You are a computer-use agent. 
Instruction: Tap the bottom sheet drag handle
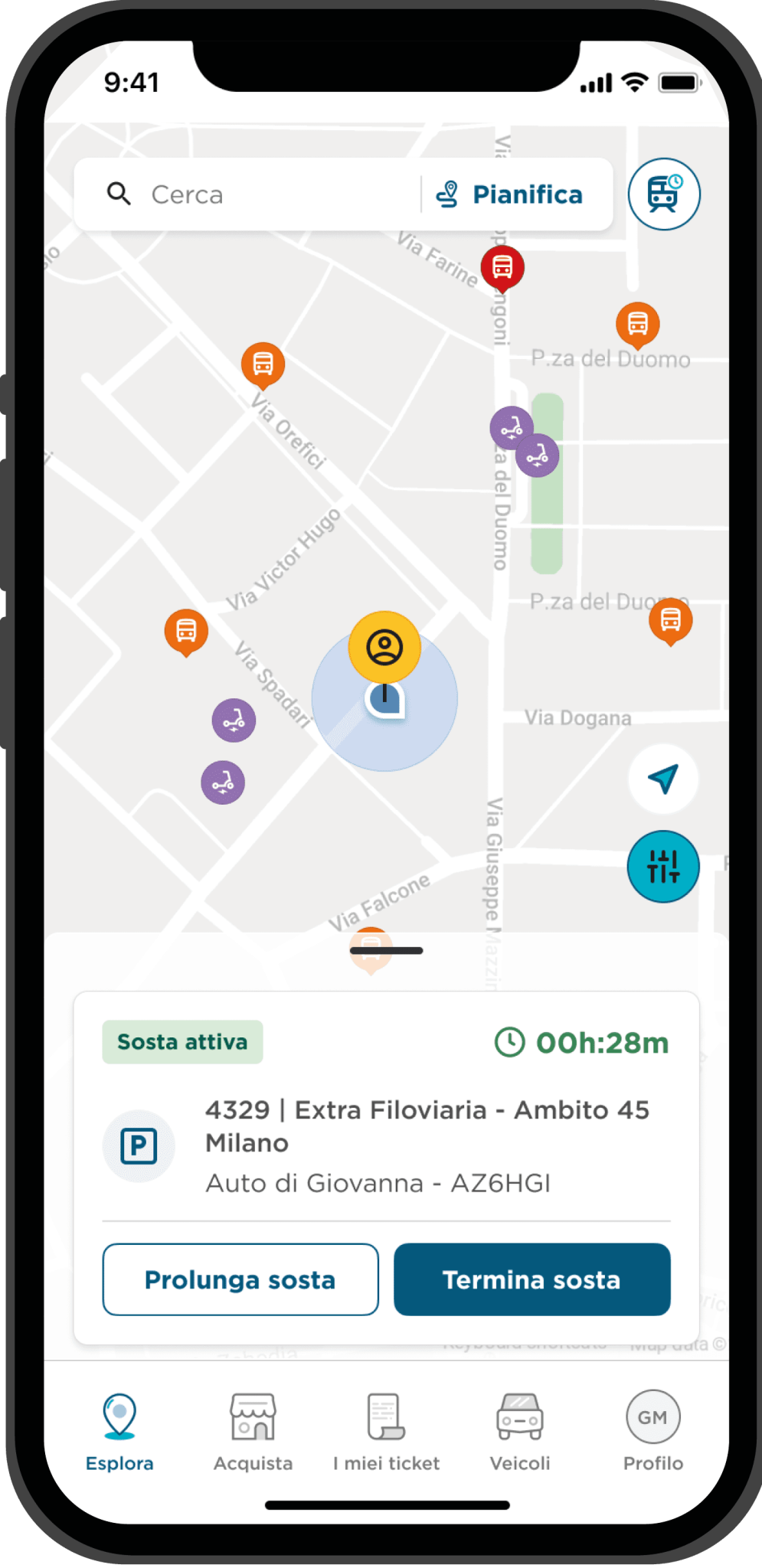(387, 950)
